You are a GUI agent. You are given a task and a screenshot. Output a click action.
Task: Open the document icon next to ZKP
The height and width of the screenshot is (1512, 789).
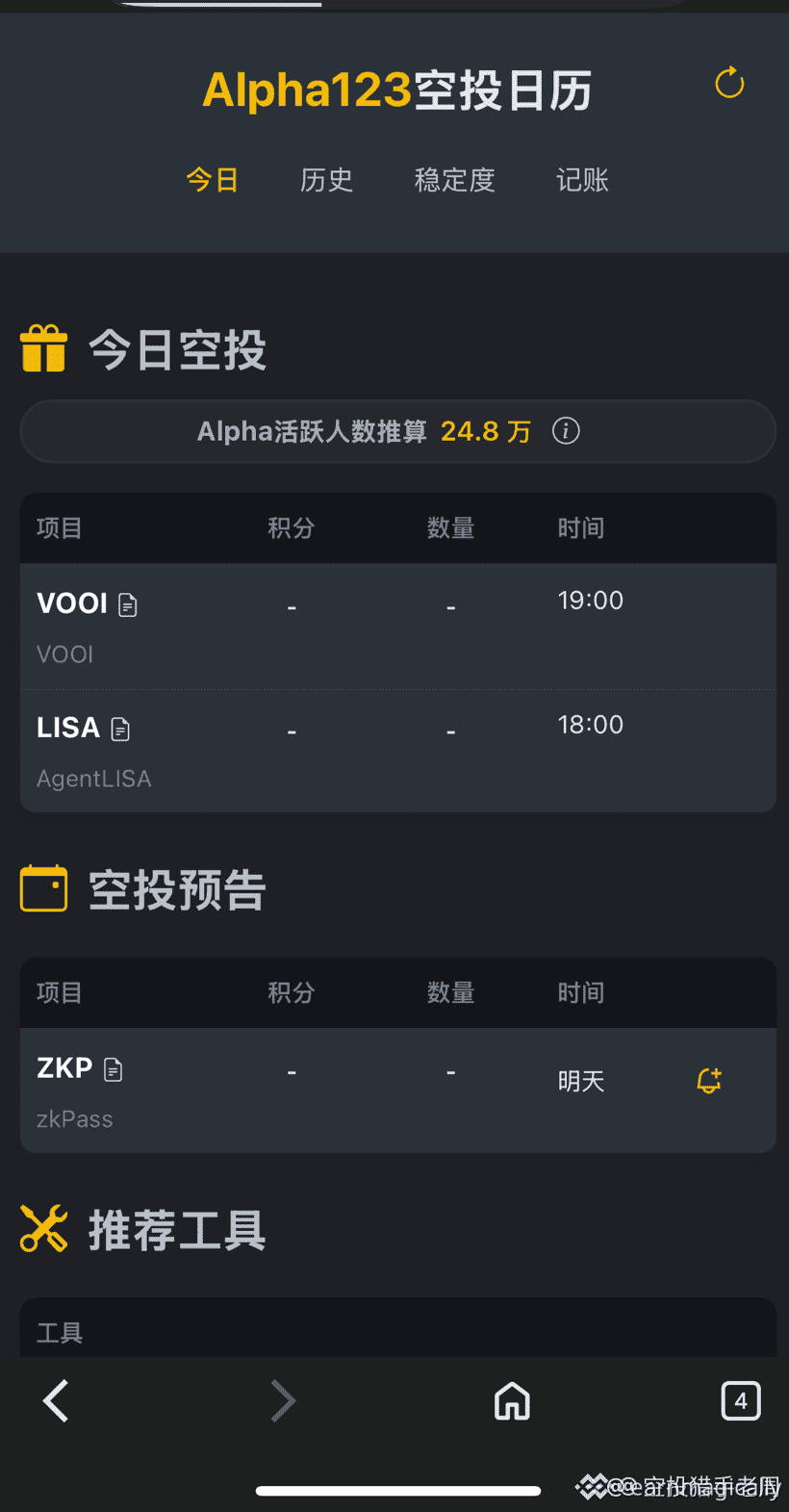coord(114,1069)
